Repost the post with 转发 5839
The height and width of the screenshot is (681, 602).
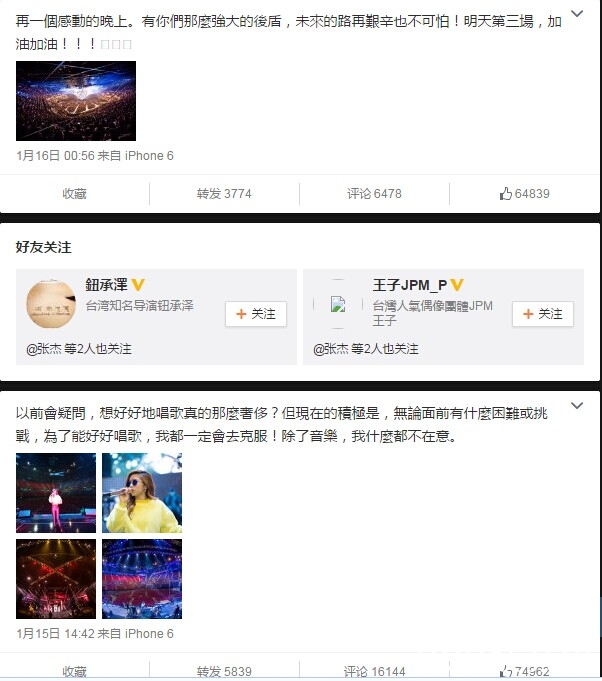[224, 672]
